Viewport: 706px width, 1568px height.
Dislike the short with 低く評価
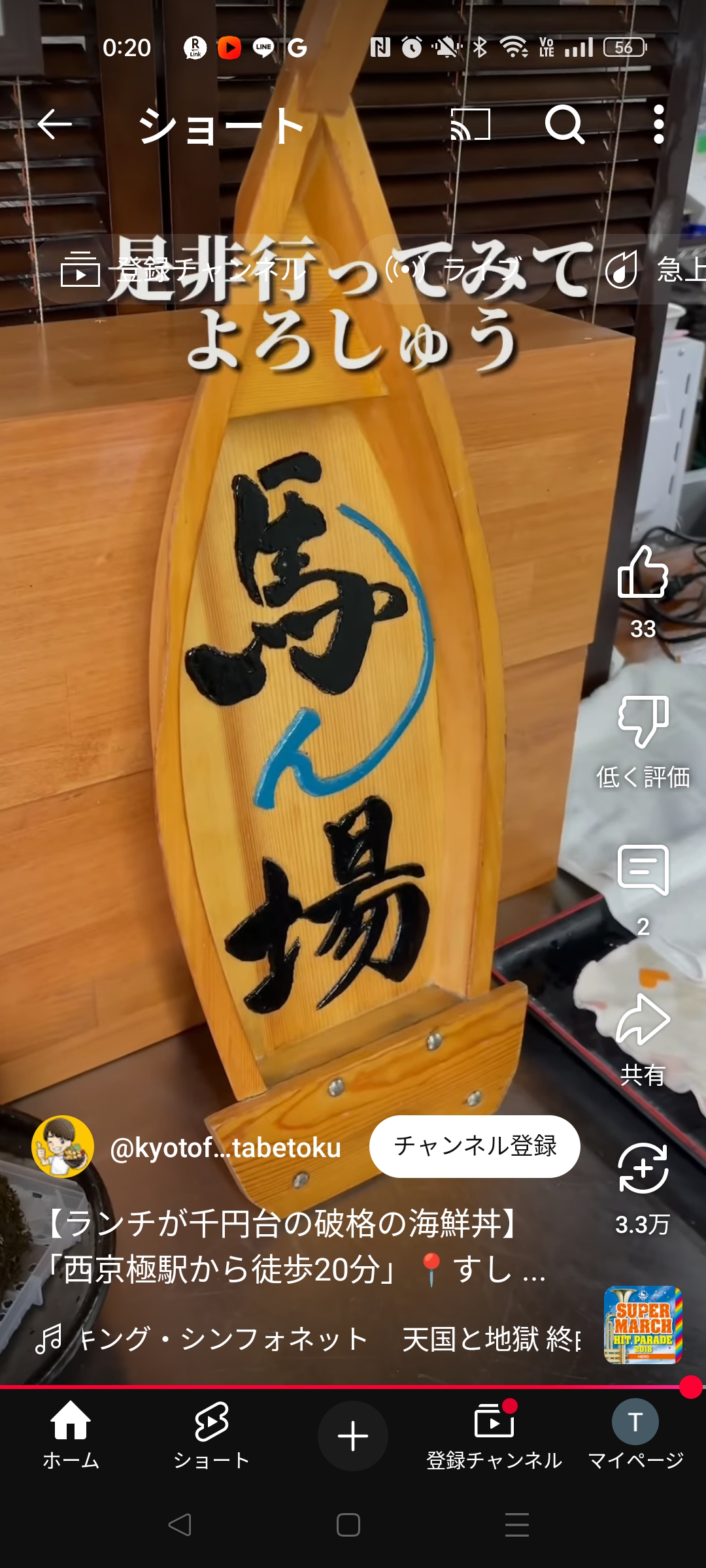643,723
